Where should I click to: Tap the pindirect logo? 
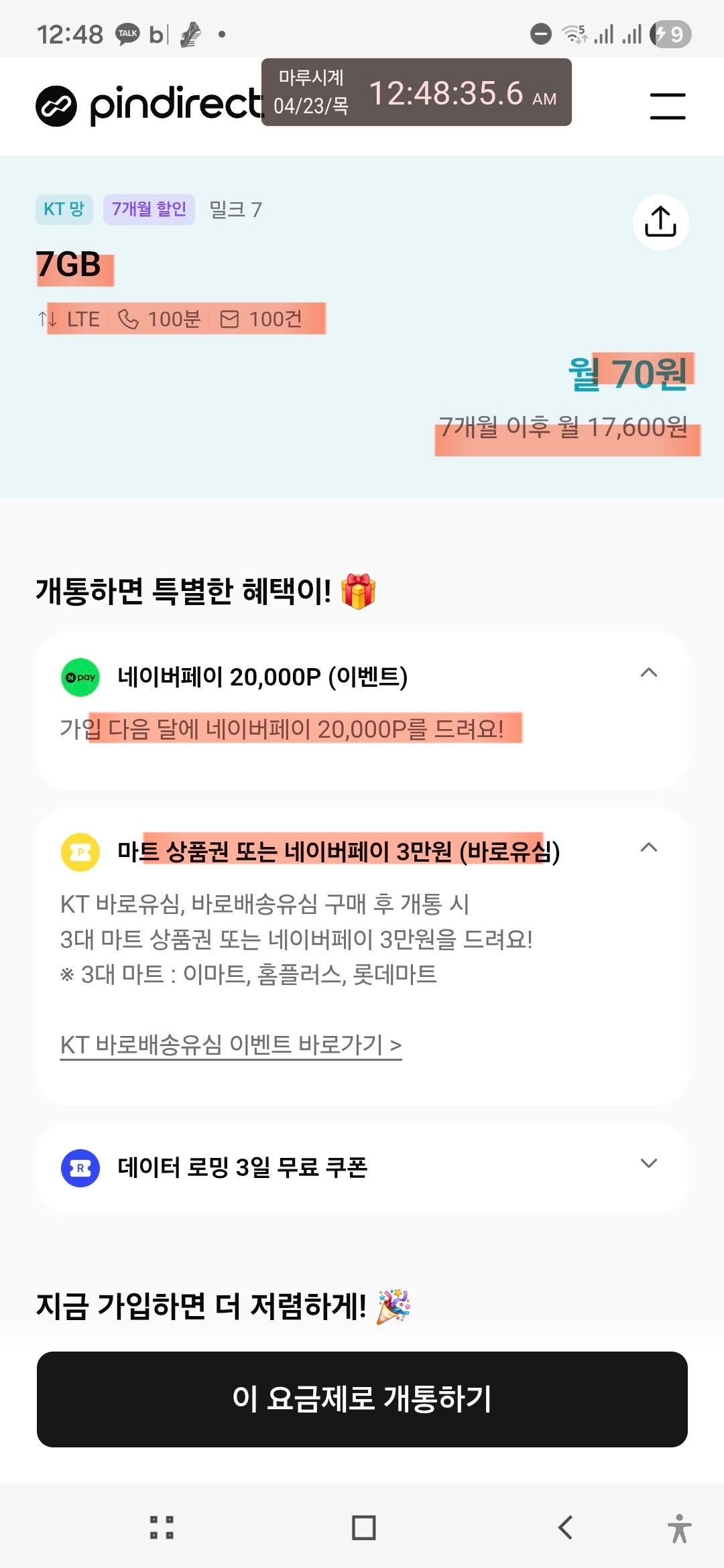pos(134,106)
